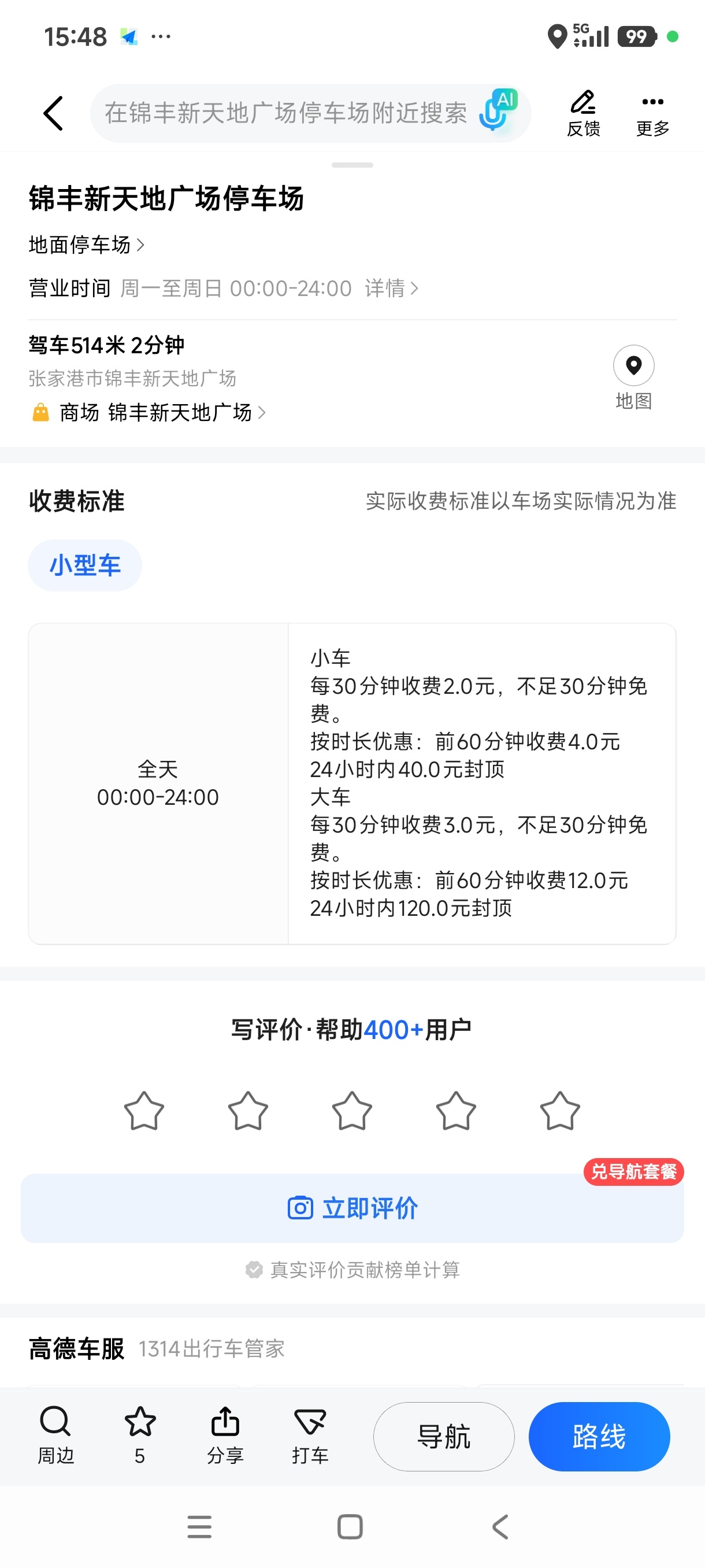View business hours 详情
The image size is (705, 1568).
pyautogui.click(x=391, y=288)
